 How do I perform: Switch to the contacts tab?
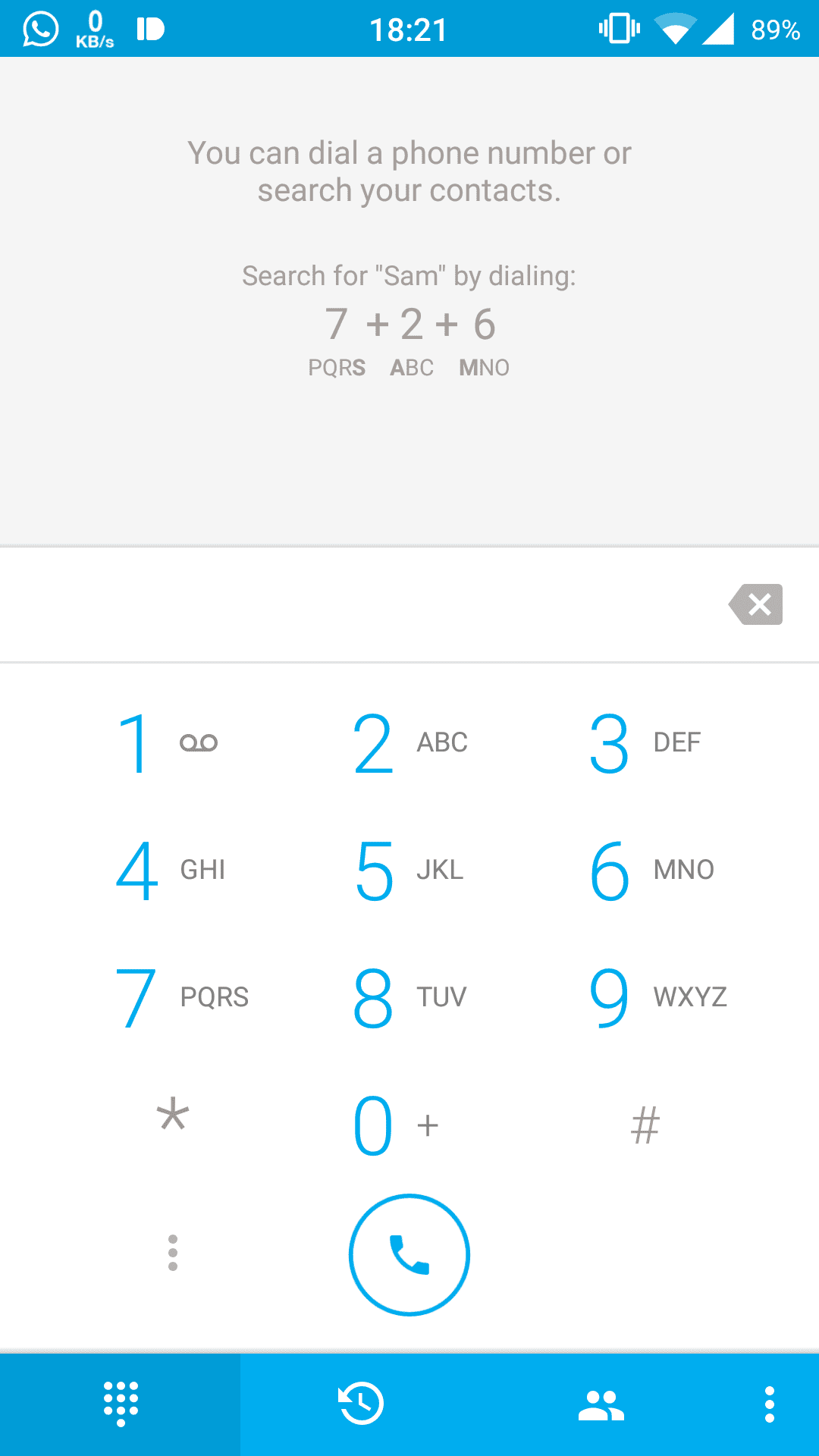pyautogui.click(x=601, y=1404)
